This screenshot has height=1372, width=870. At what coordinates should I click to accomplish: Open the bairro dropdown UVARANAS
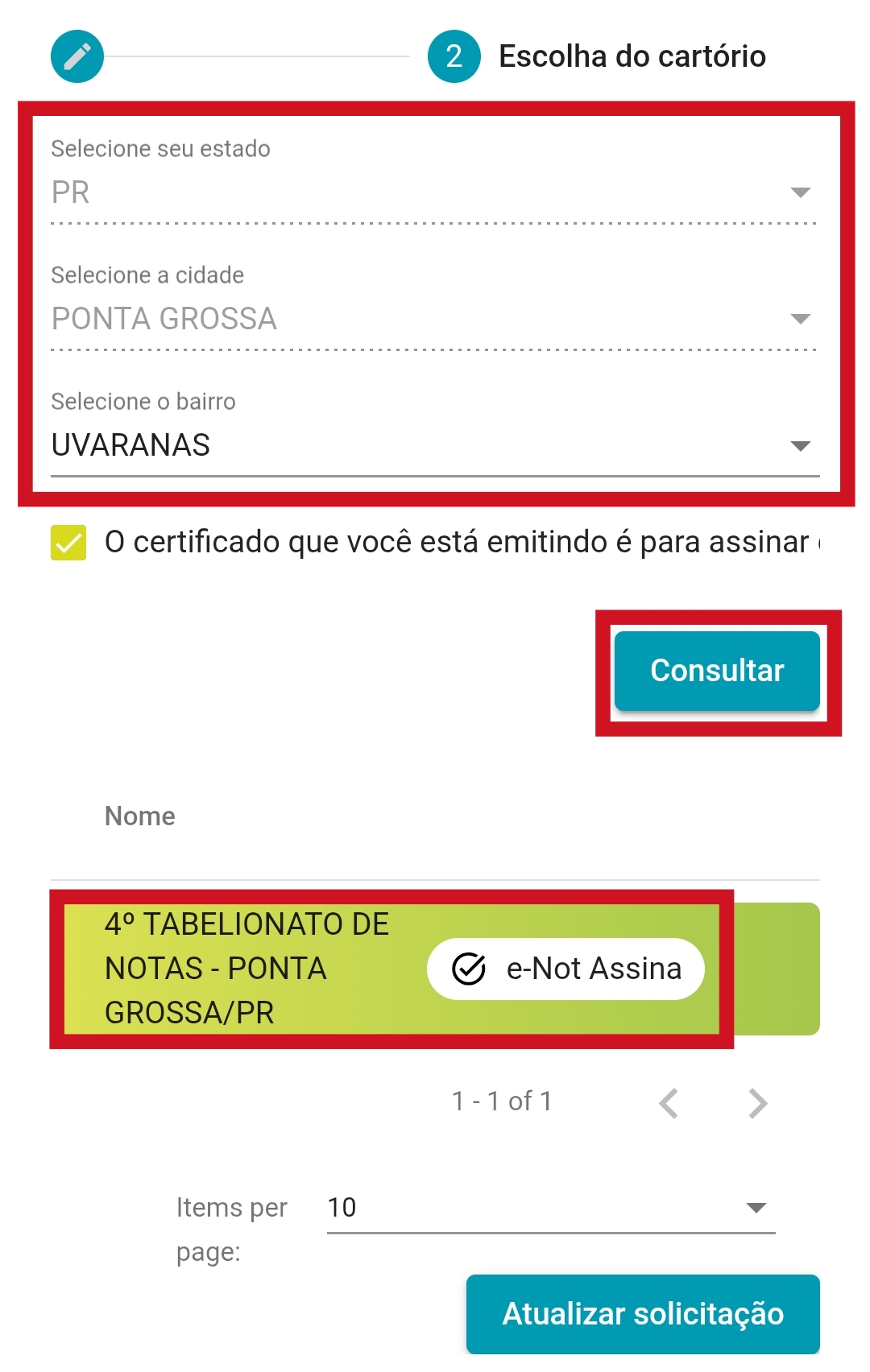click(433, 445)
